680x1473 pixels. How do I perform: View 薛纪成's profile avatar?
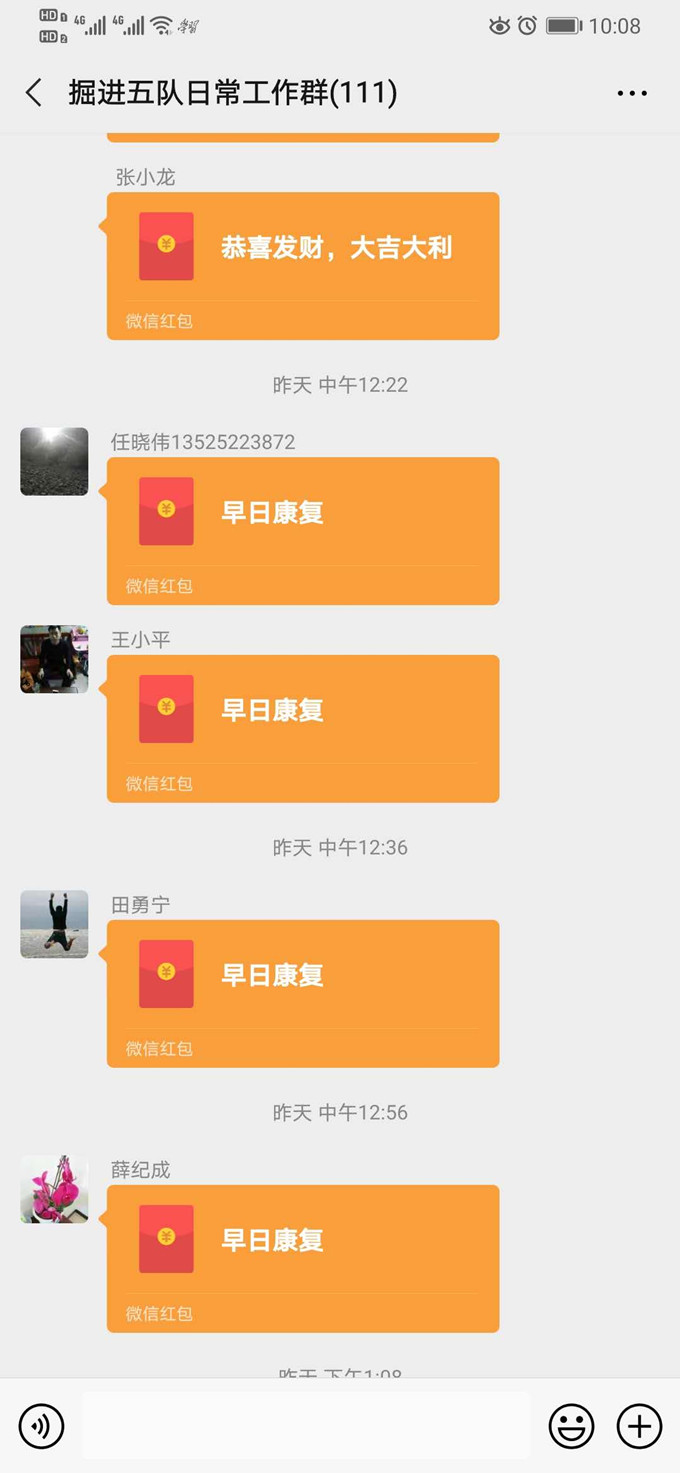click(54, 1190)
